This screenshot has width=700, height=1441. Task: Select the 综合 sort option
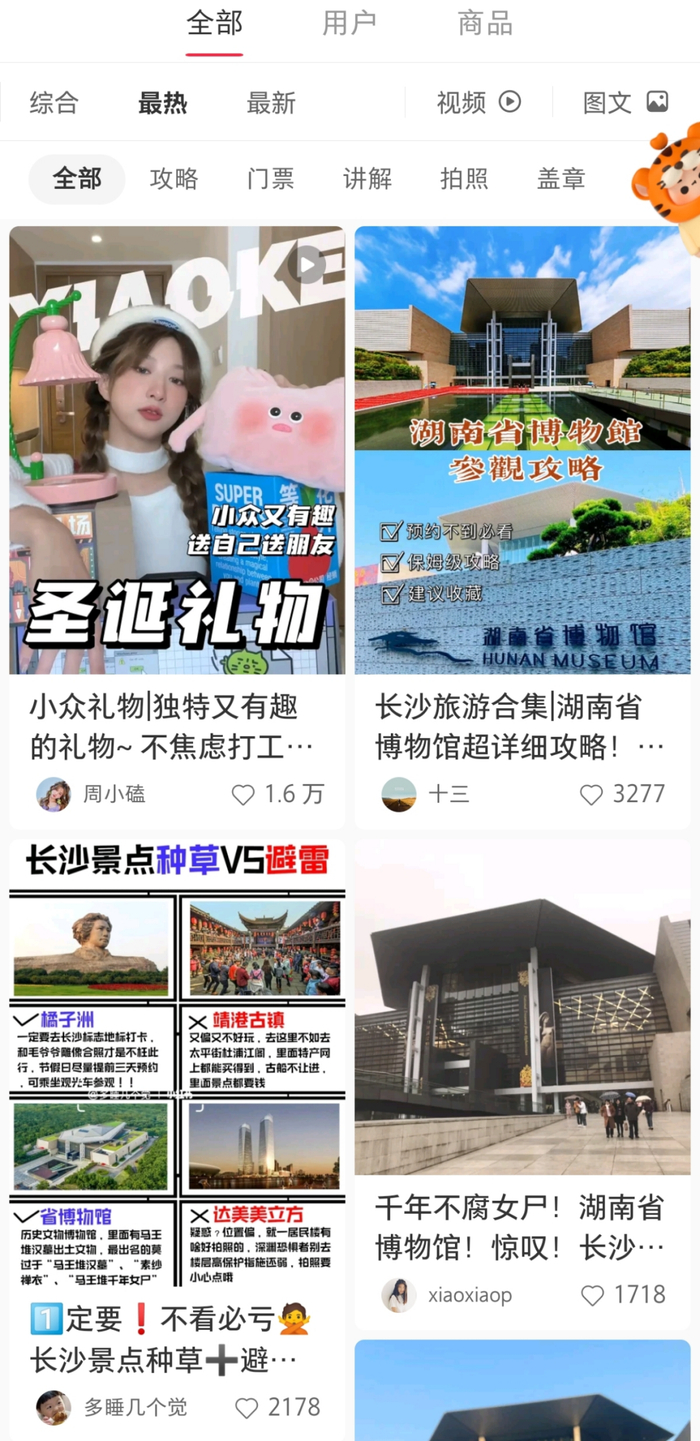[54, 102]
